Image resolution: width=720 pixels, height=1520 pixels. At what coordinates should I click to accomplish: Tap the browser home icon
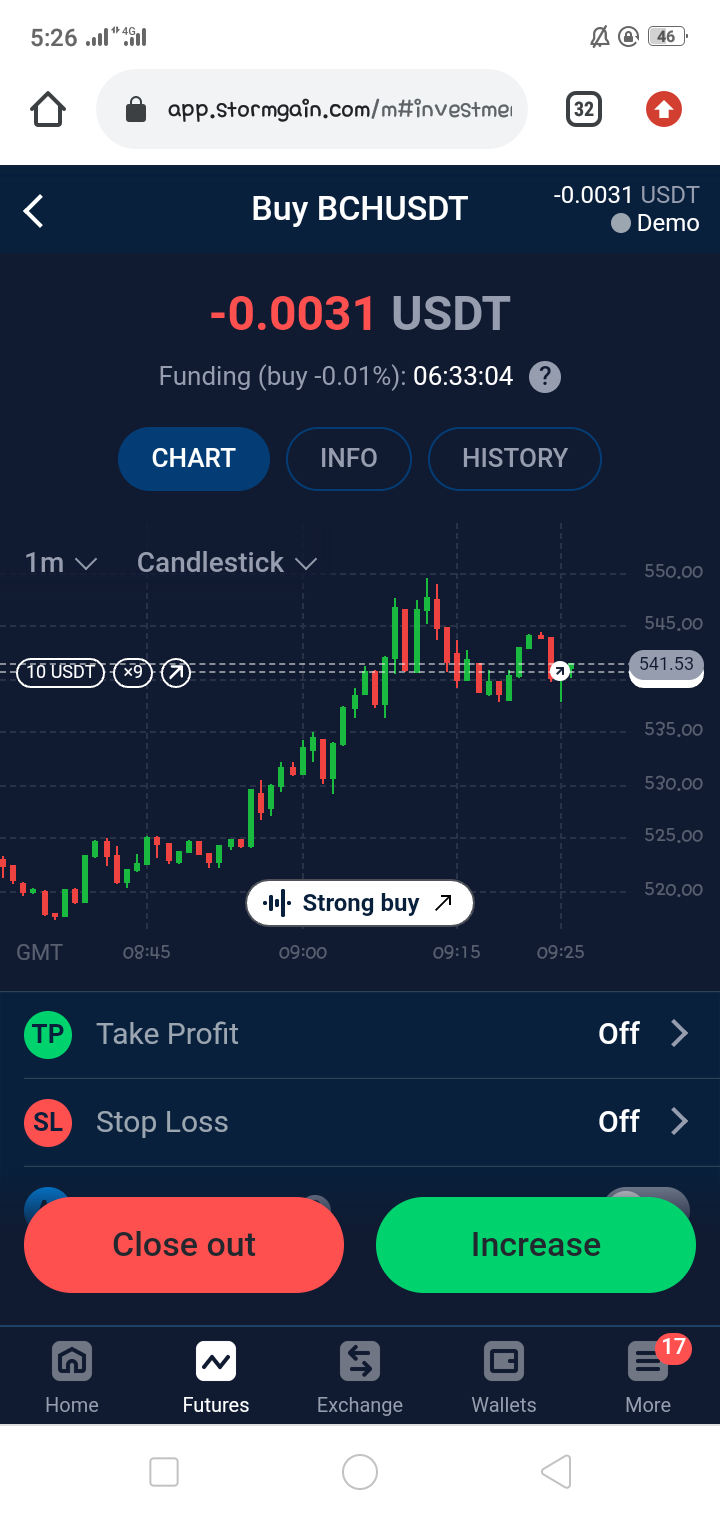click(x=48, y=109)
